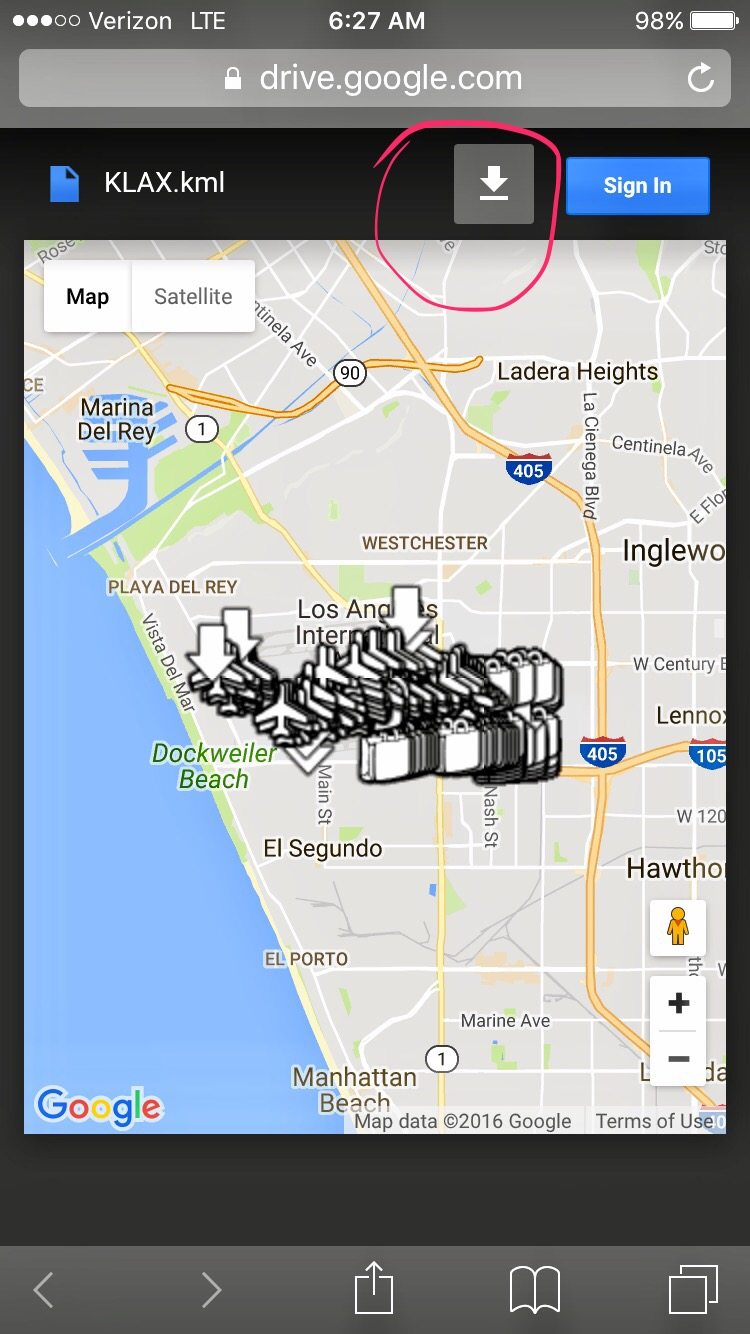
Task: Select the Map view option
Action: [x=88, y=297]
